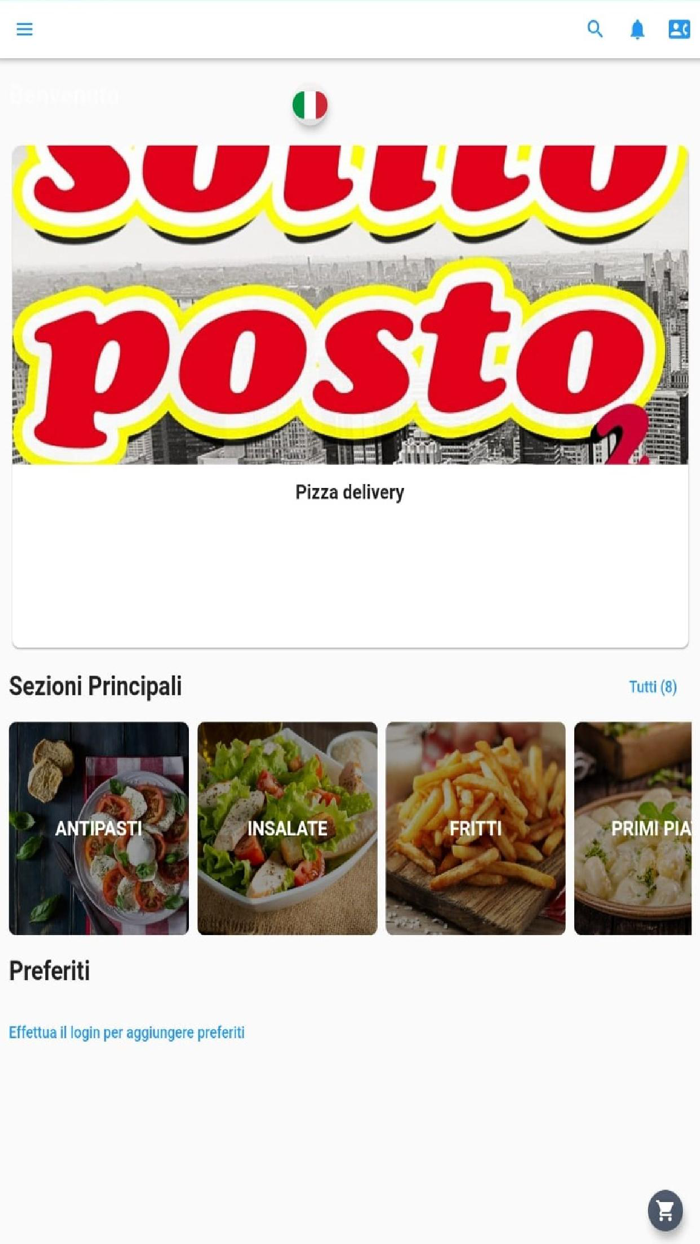Select the Fritti section
Screen dimensions: 700x1244
tap(475, 828)
